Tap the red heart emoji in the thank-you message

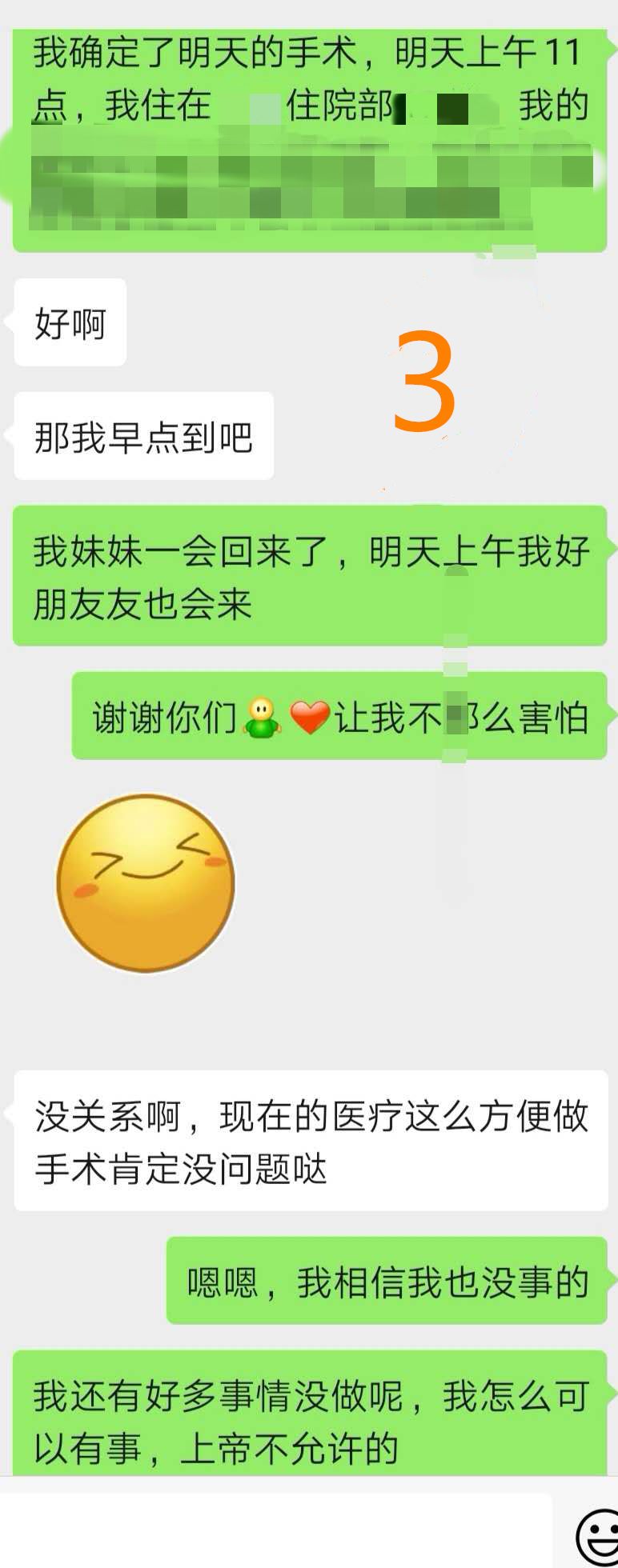coord(309,718)
